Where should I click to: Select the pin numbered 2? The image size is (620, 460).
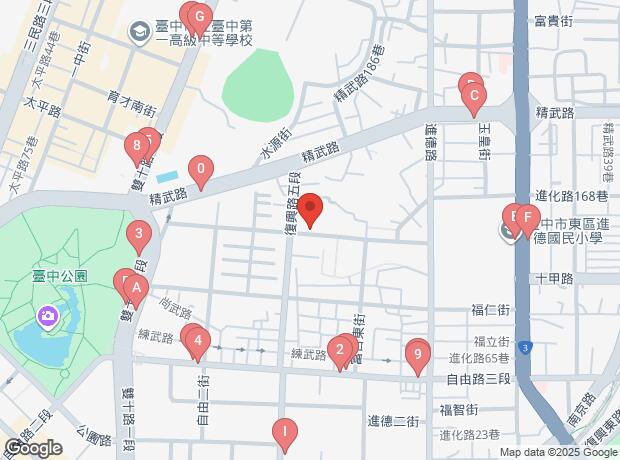point(341,350)
